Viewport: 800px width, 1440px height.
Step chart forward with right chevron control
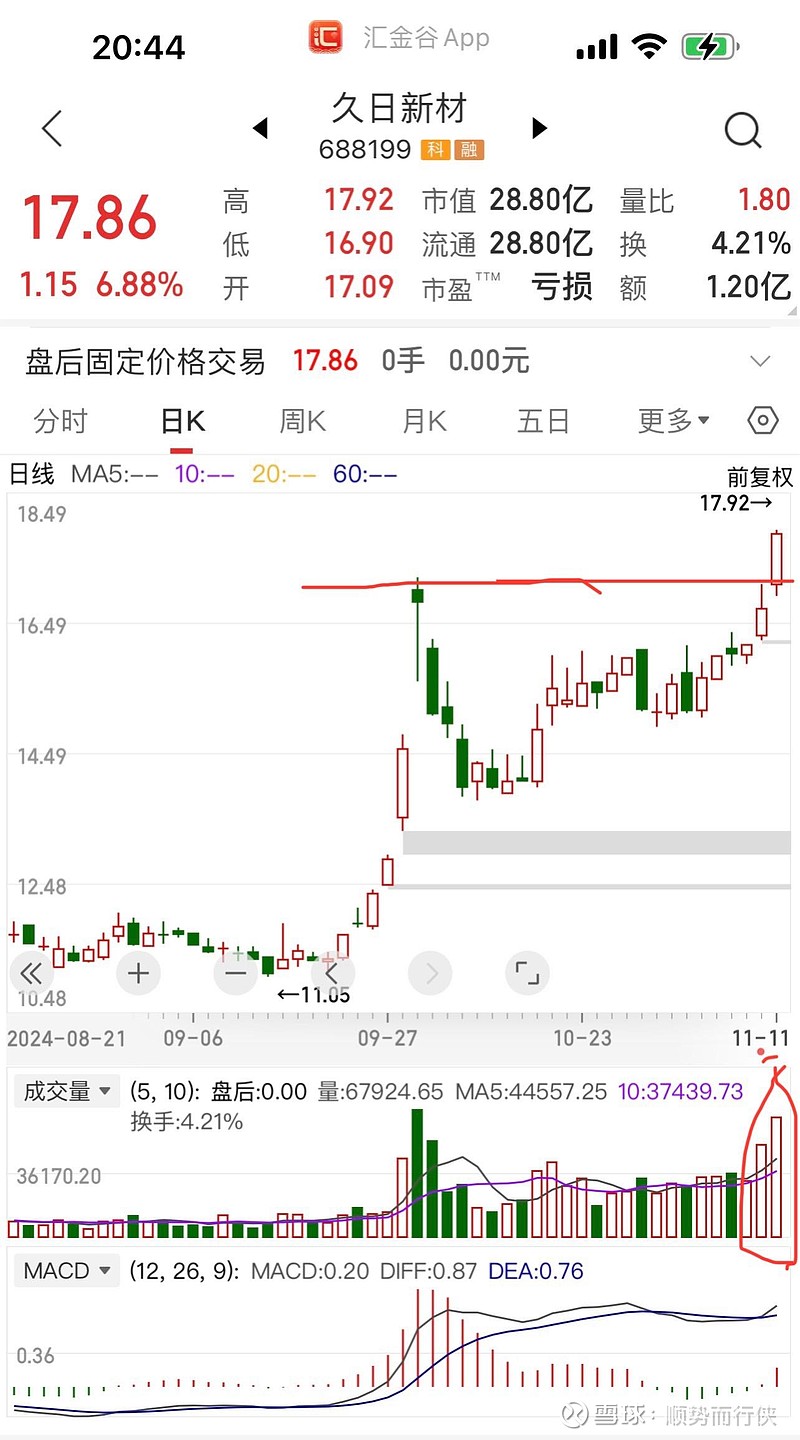click(430, 972)
